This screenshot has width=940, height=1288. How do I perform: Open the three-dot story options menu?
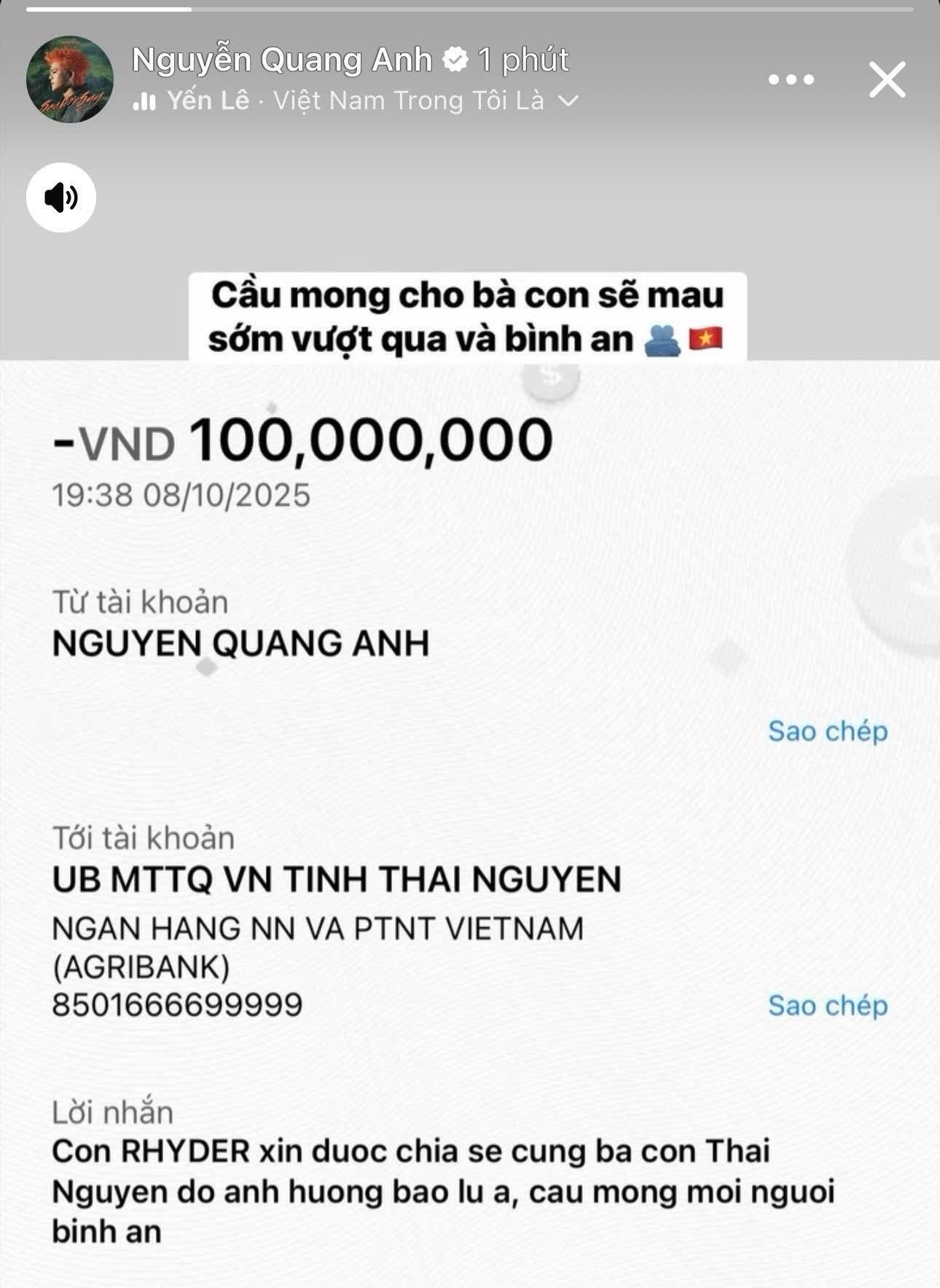pyautogui.click(x=791, y=79)
